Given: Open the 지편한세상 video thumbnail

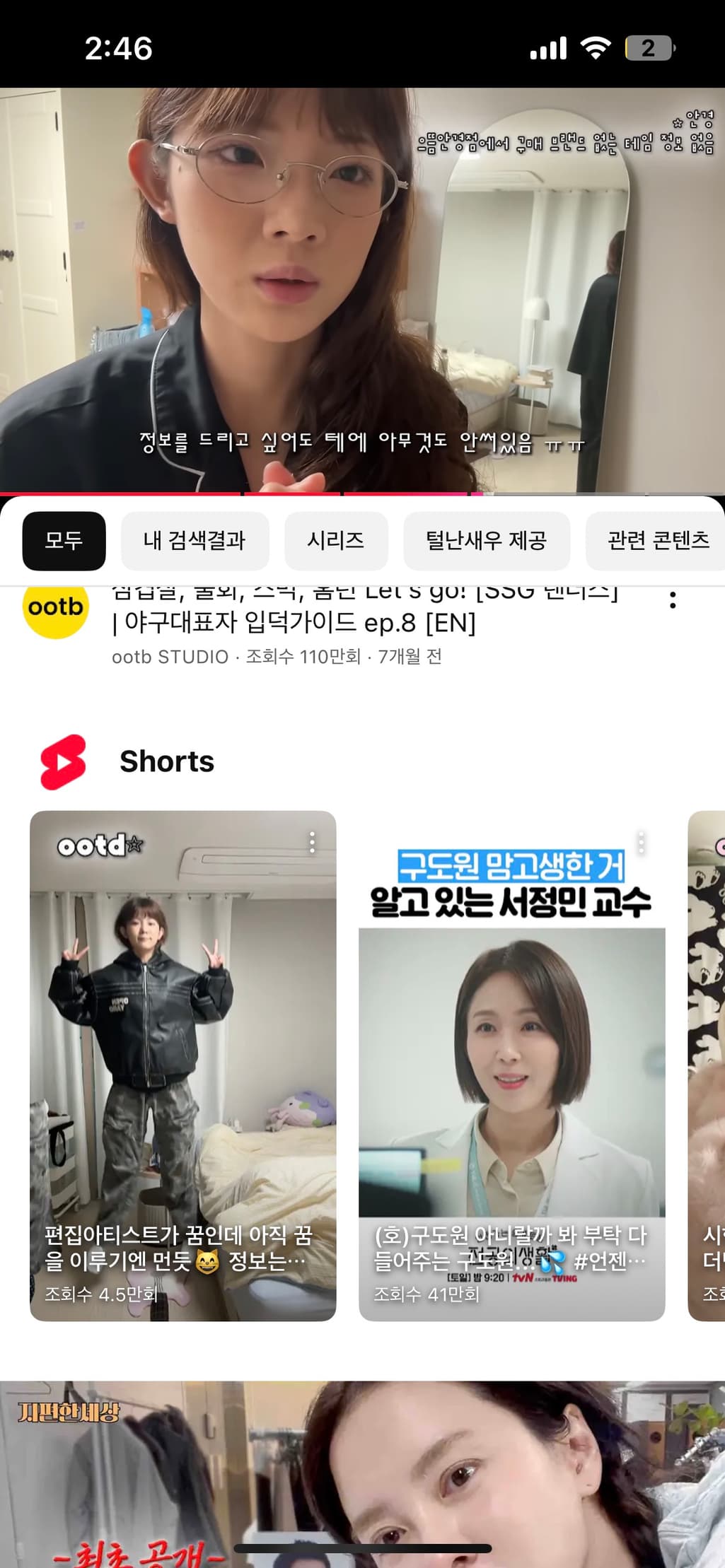Looking at the screenshot, I should [362, 1470].
